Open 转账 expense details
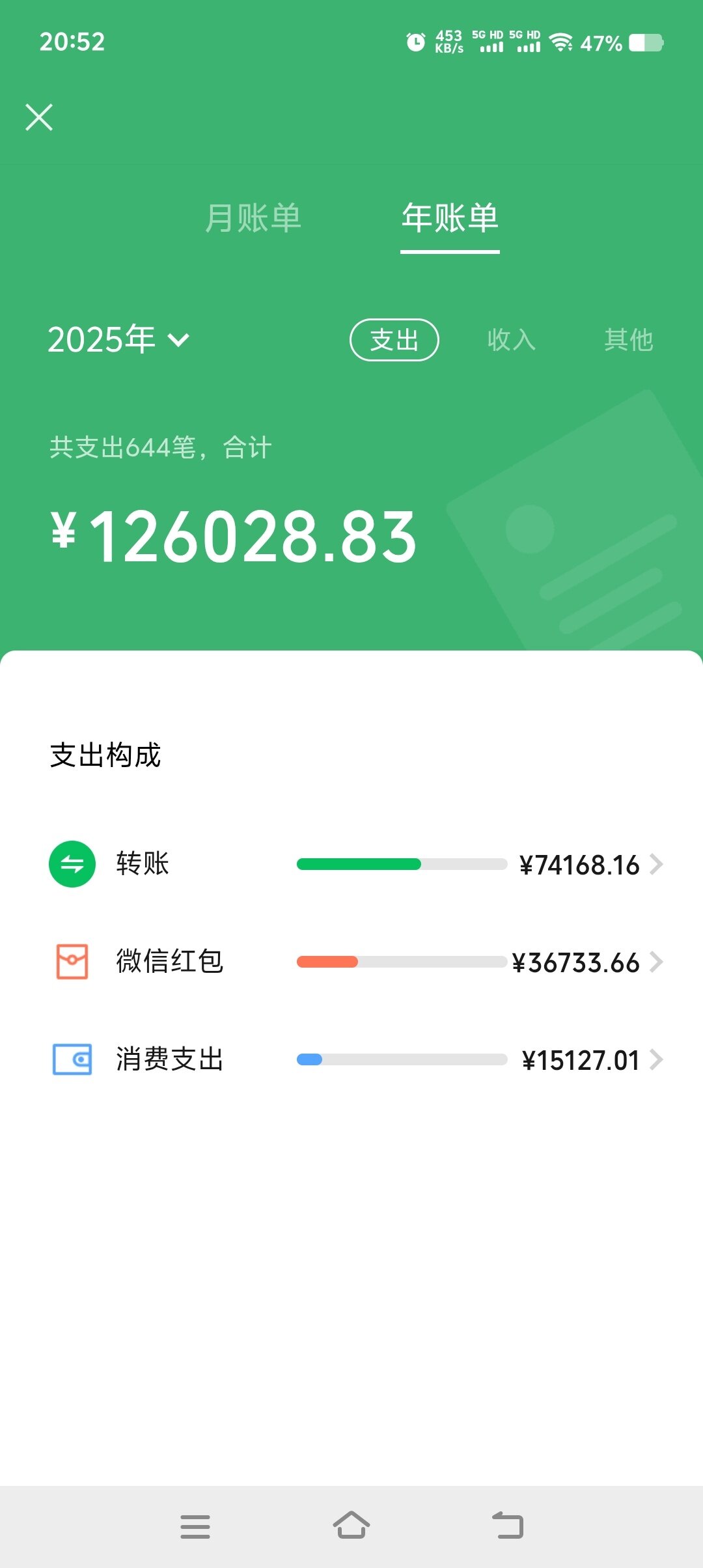703x1568 pixels. tap(355, 864)
